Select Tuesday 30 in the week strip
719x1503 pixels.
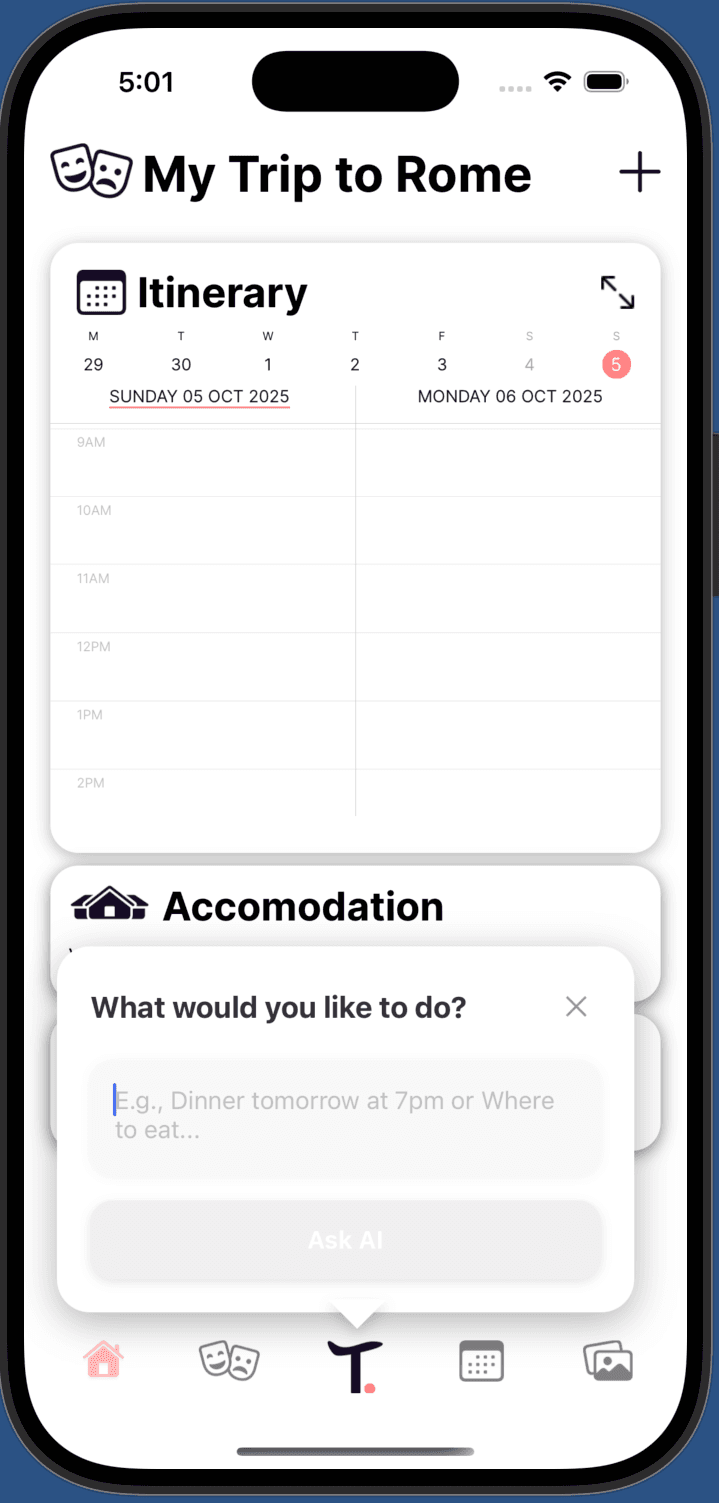coord(181,364)
